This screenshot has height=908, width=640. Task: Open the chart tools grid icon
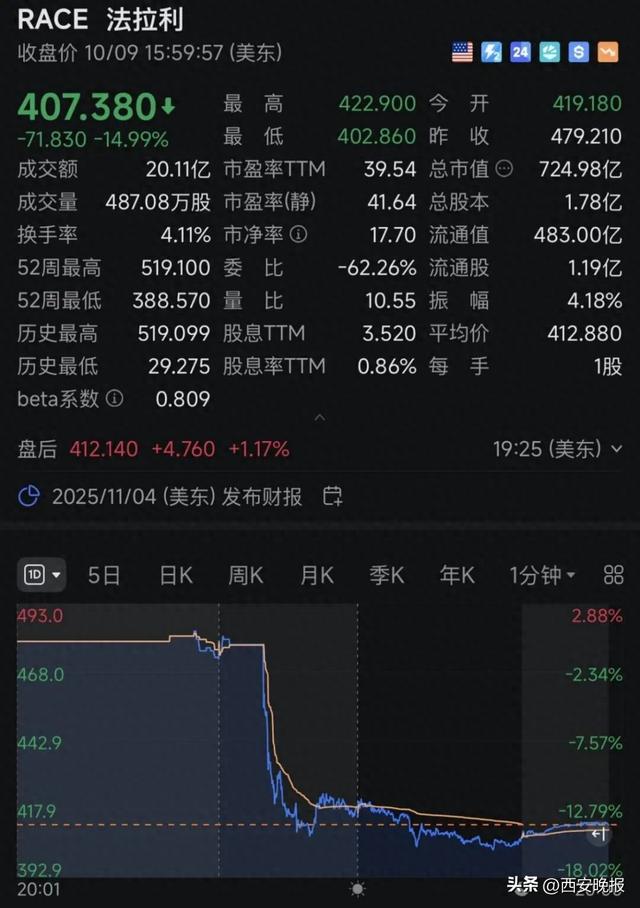point(613,575)
